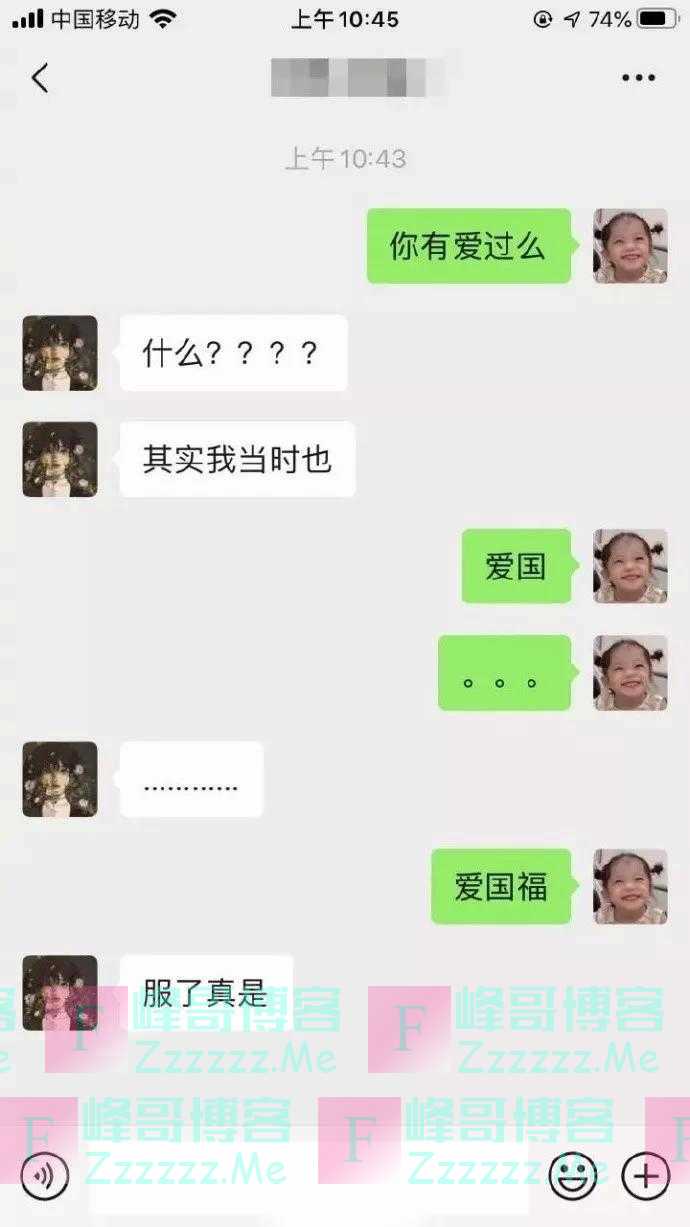Open my avatar next to '爱国福'
Screen dimensions: 690x1227
(630, 886)
